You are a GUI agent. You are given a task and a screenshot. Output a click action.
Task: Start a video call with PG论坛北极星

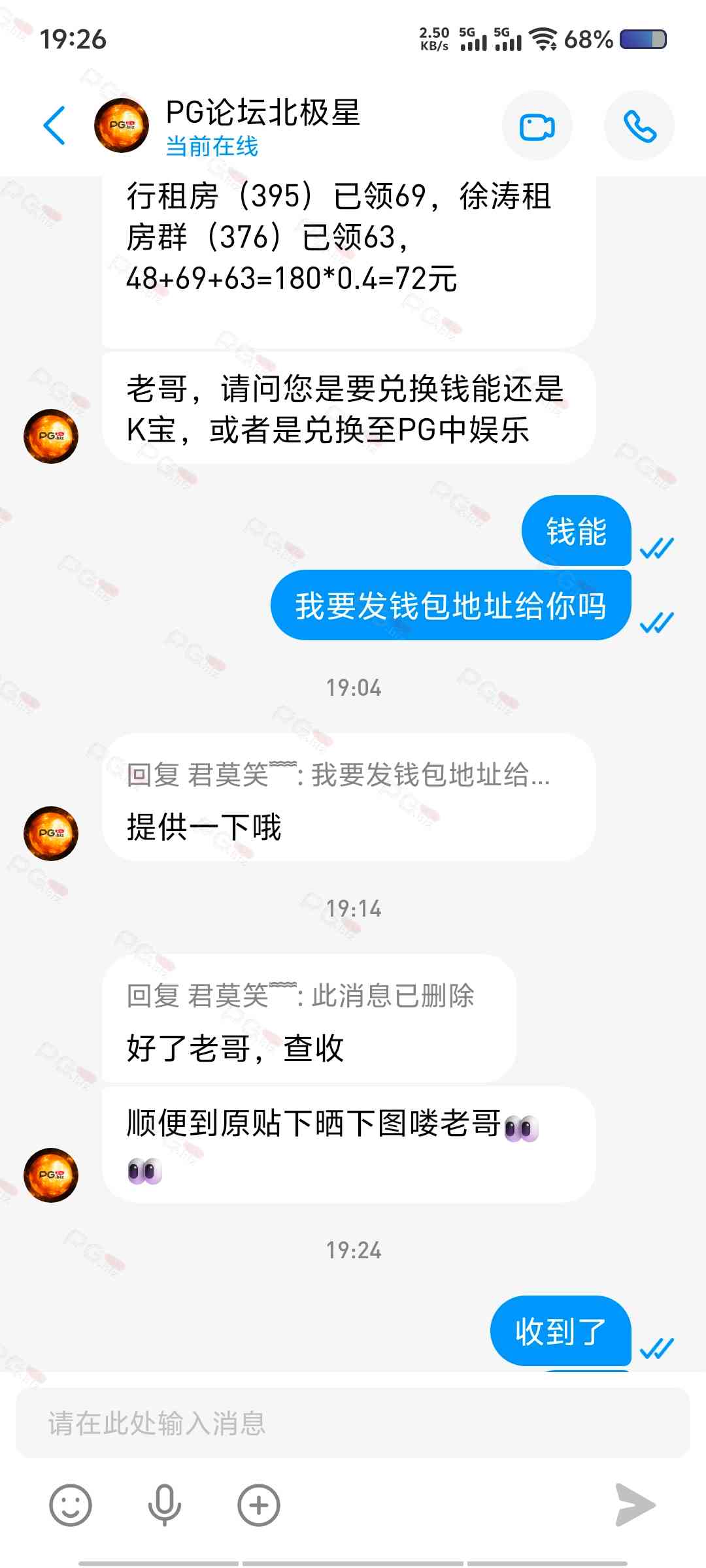pos(537,126)
